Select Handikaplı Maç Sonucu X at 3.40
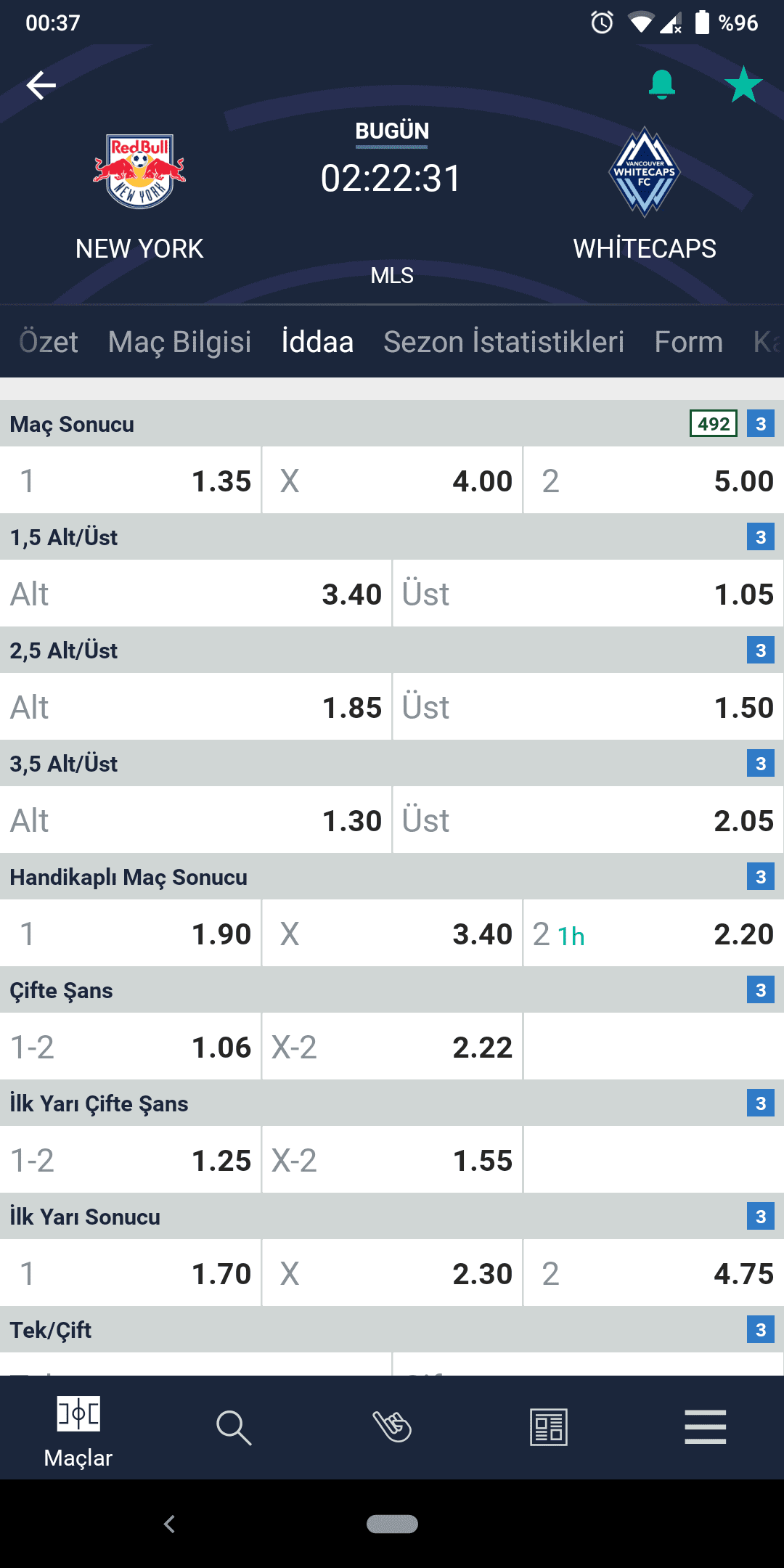Screen dimensions: 784x1568 click(392, 934)
